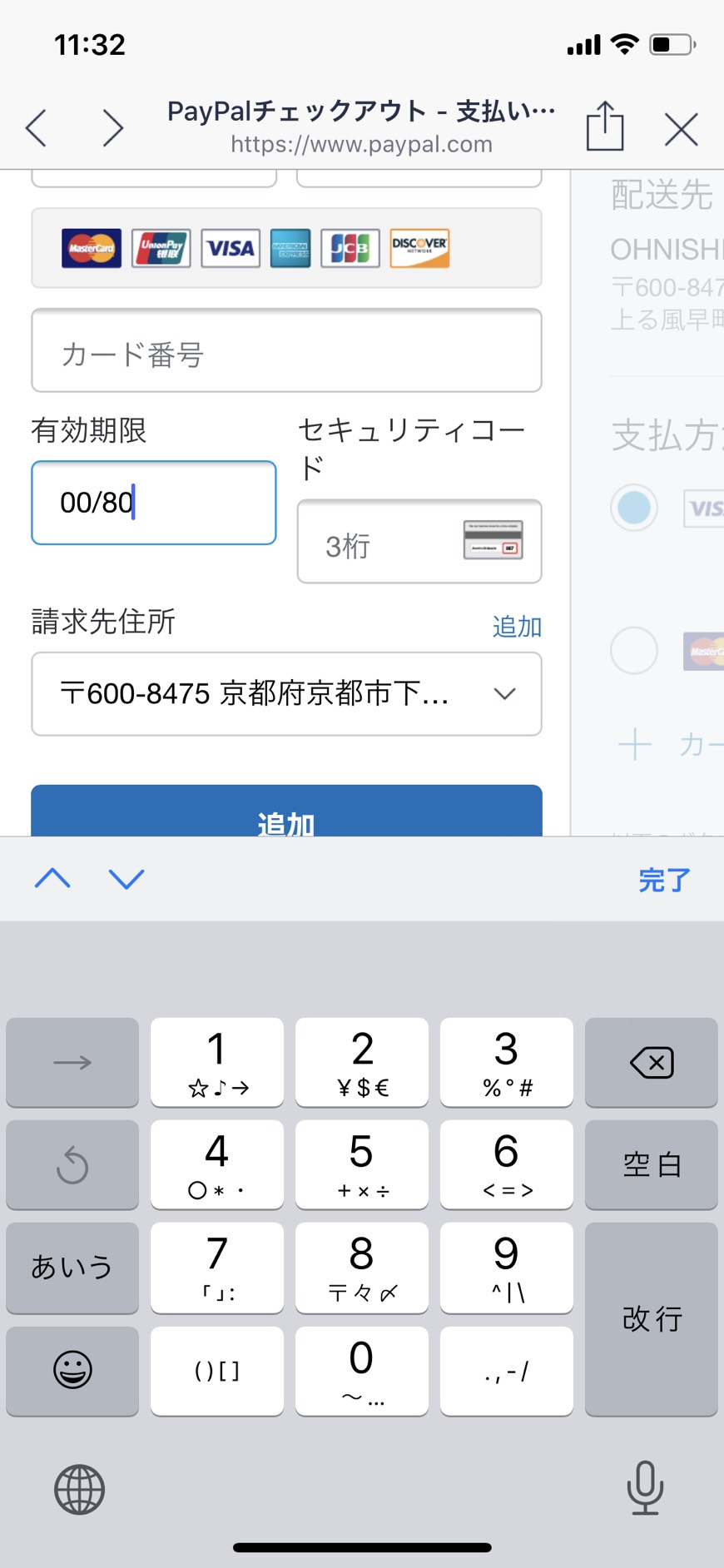Screen dimensions: 724x1568
Task: Close the in-app browser
Action: tap(682, 129)
